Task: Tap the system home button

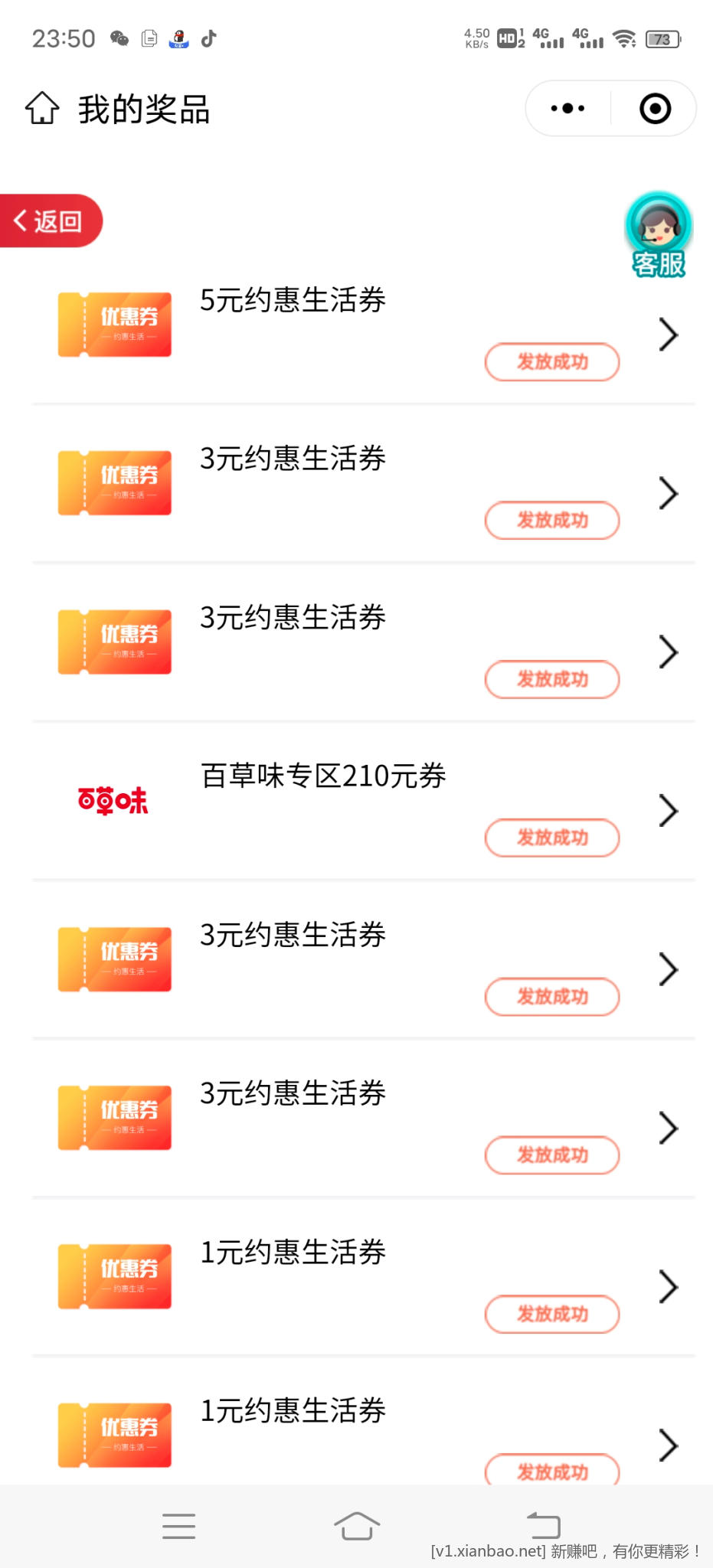Action: click(357, 1525)
